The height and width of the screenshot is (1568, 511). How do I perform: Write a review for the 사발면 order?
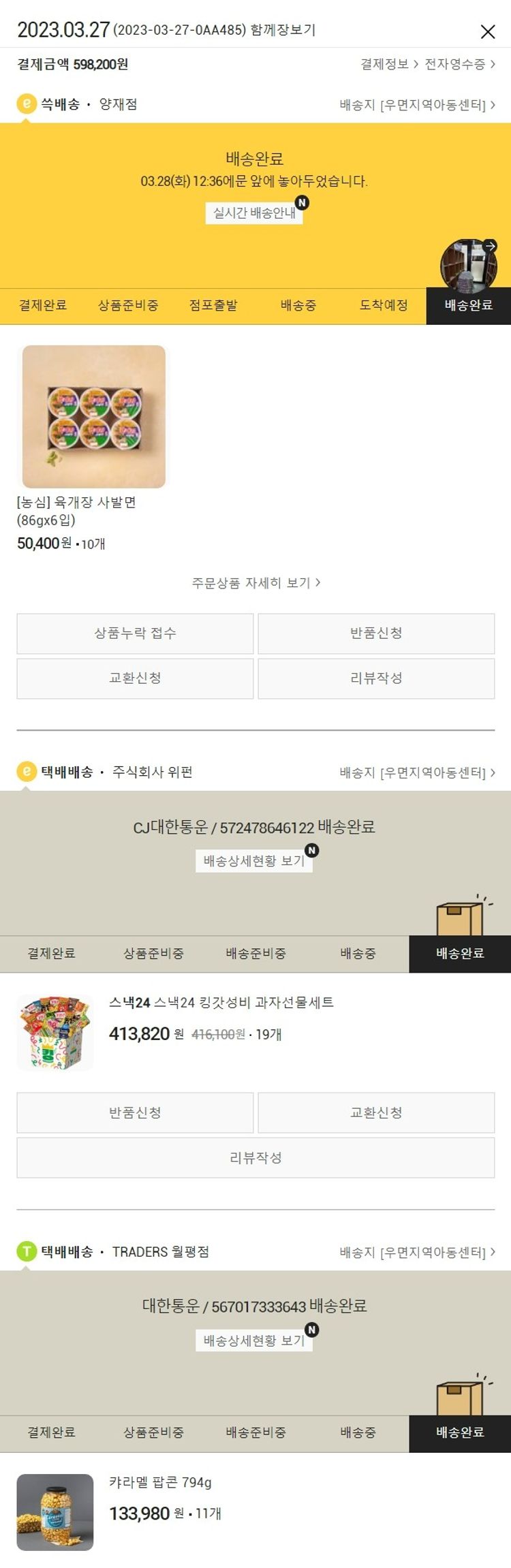point(376,678)
